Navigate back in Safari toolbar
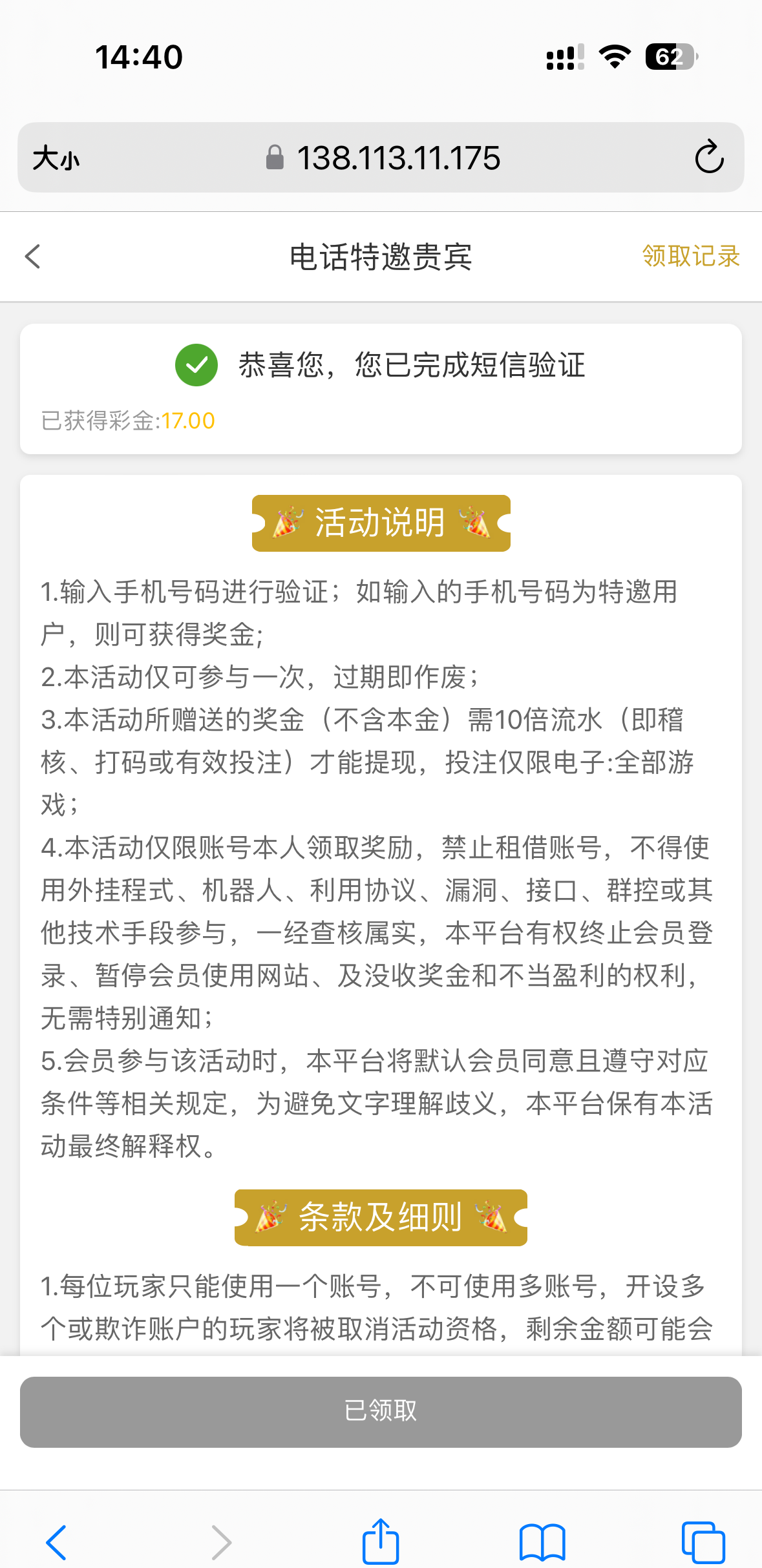This screenshot has width=762, height=1568. pyautogui.click(x=57, y=1542)
